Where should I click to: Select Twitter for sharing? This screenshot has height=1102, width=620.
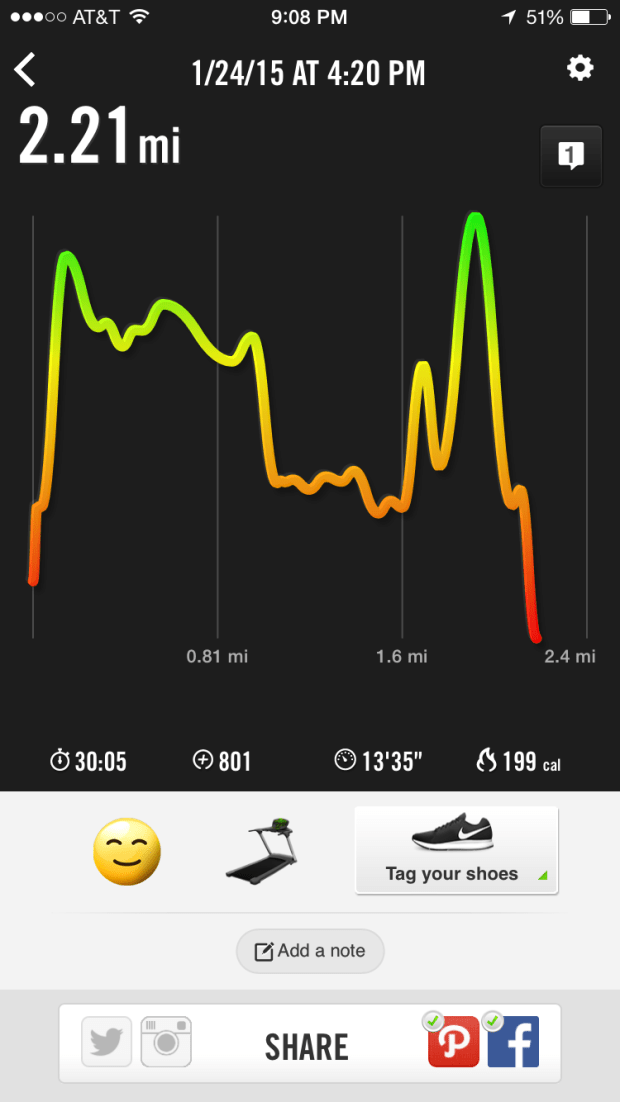click(108, 1044)
